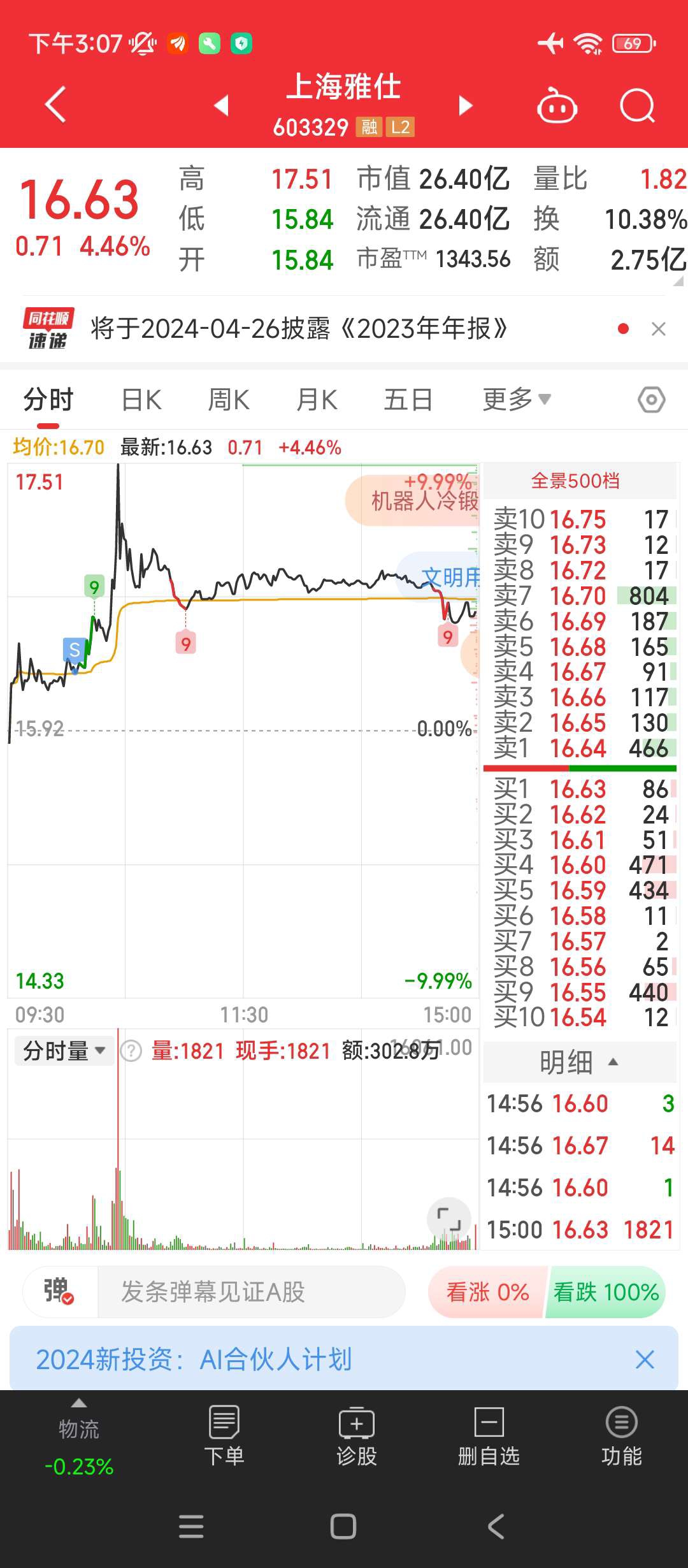Vote 看涨 bullish

[x=487, y=1292]
